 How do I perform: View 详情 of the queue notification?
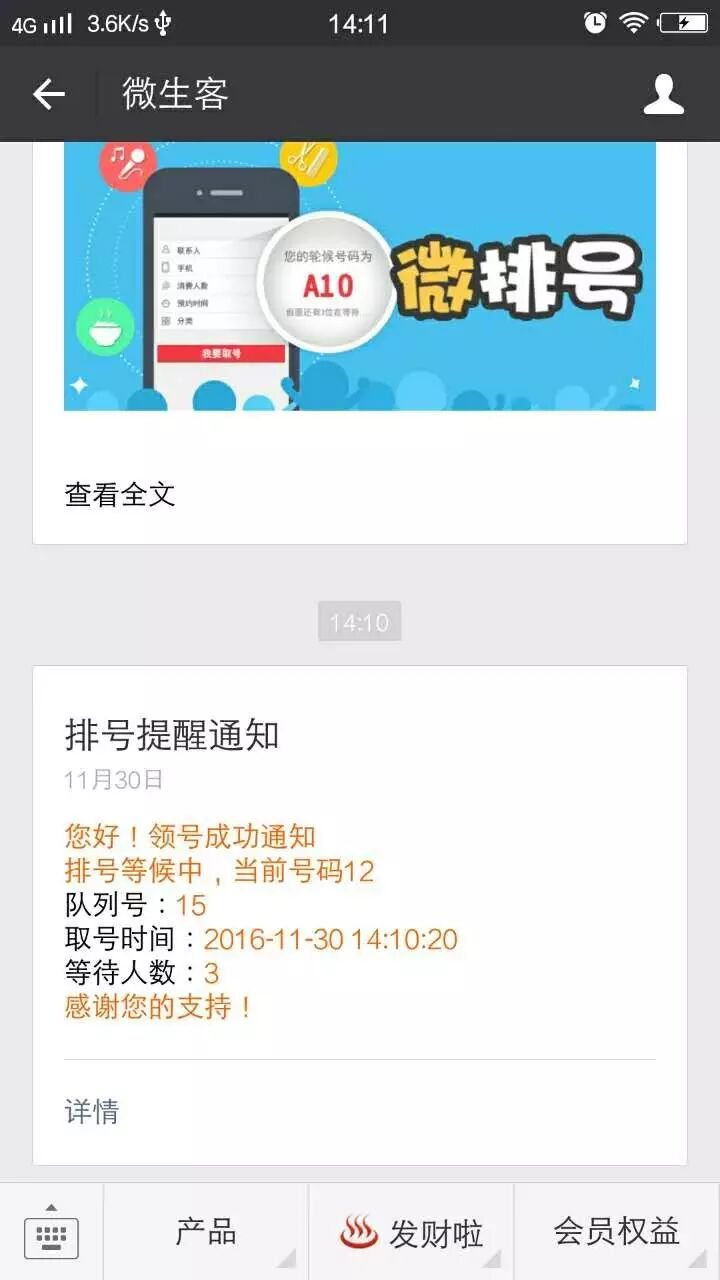pyautogui.click(x=92, y=1111)
